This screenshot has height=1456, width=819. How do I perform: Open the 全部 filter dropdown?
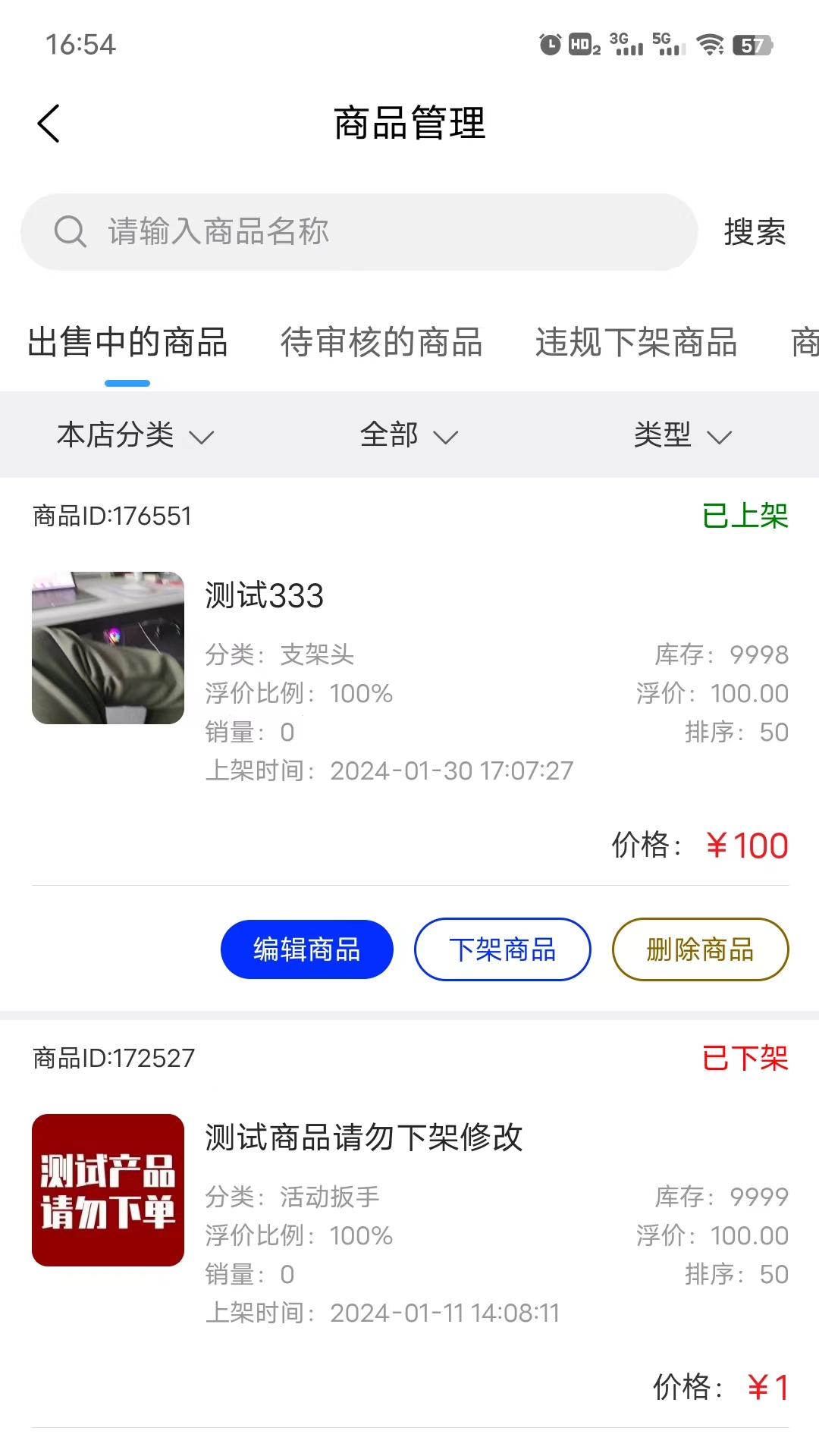(x=409, y=435)
